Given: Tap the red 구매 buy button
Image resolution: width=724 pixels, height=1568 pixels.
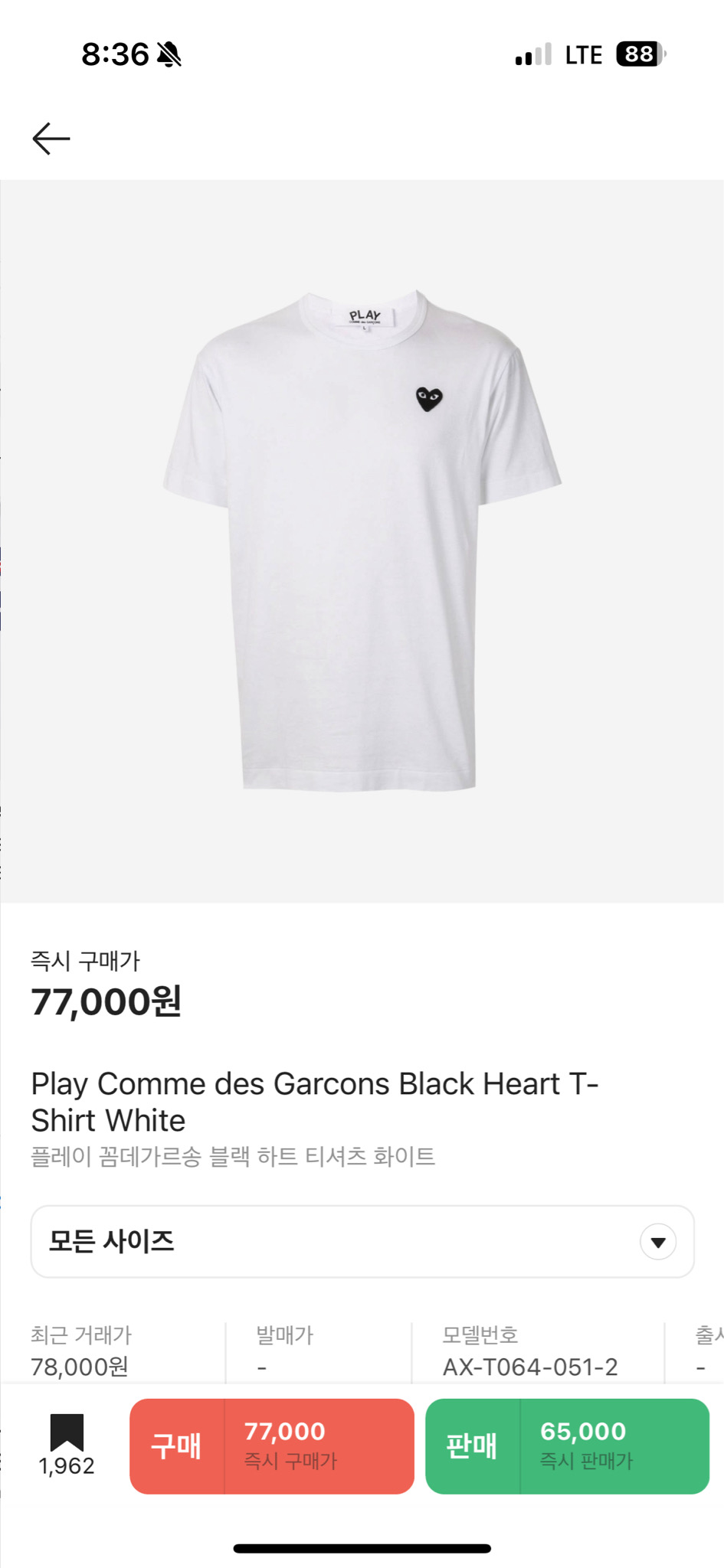Looking at the screenshot, I should pyautogui.click(x=272, y=1446).
